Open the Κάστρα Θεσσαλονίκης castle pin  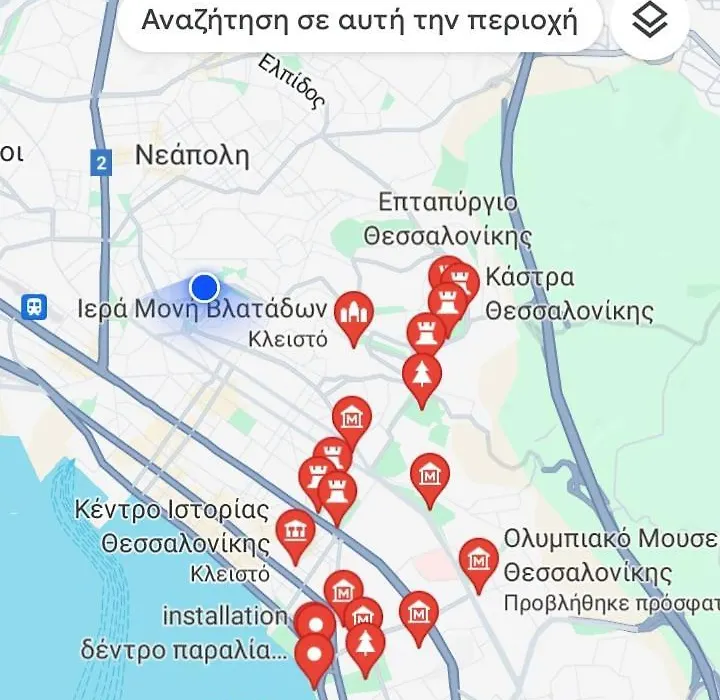pyautogui.click(x=460, y=277)
